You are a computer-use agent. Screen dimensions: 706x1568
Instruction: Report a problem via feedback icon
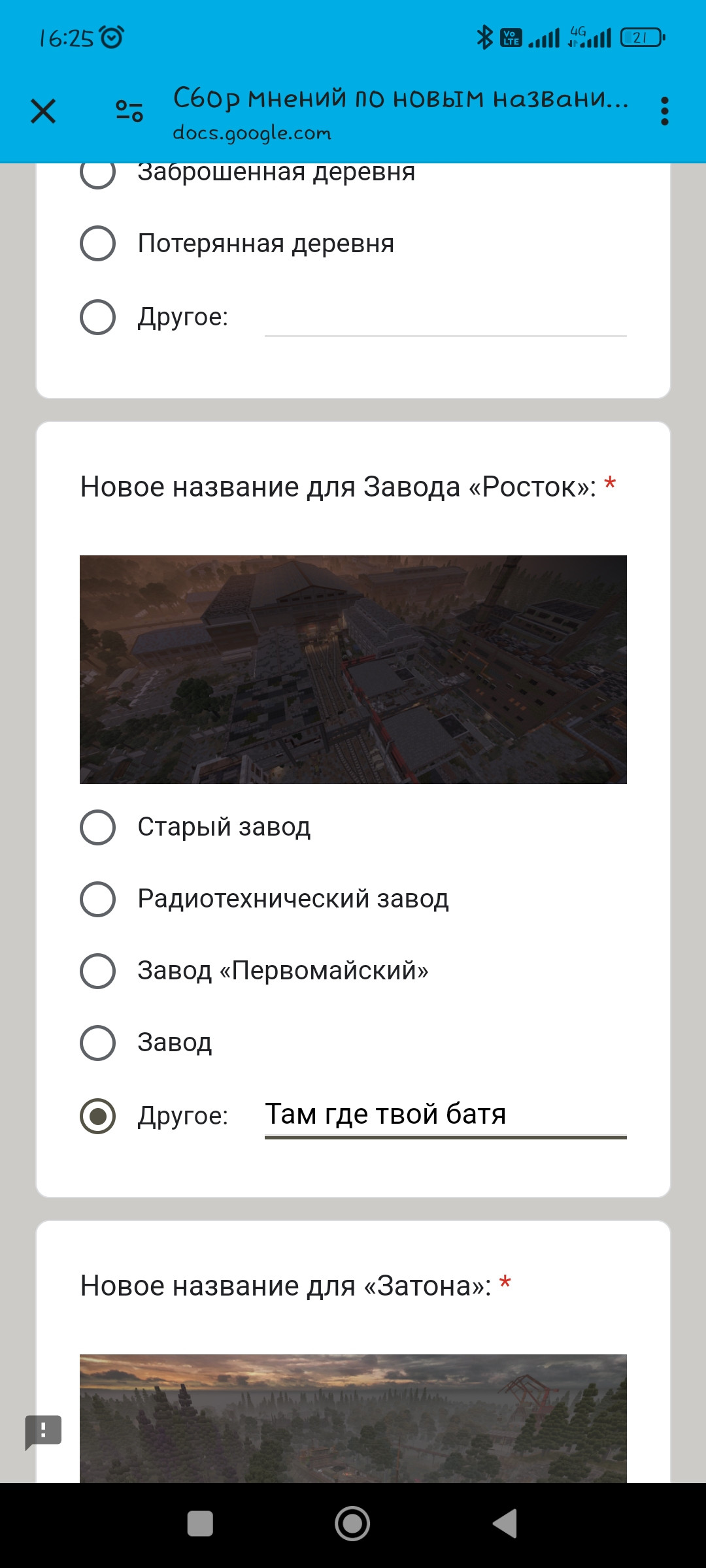(x=43, y=1431)
